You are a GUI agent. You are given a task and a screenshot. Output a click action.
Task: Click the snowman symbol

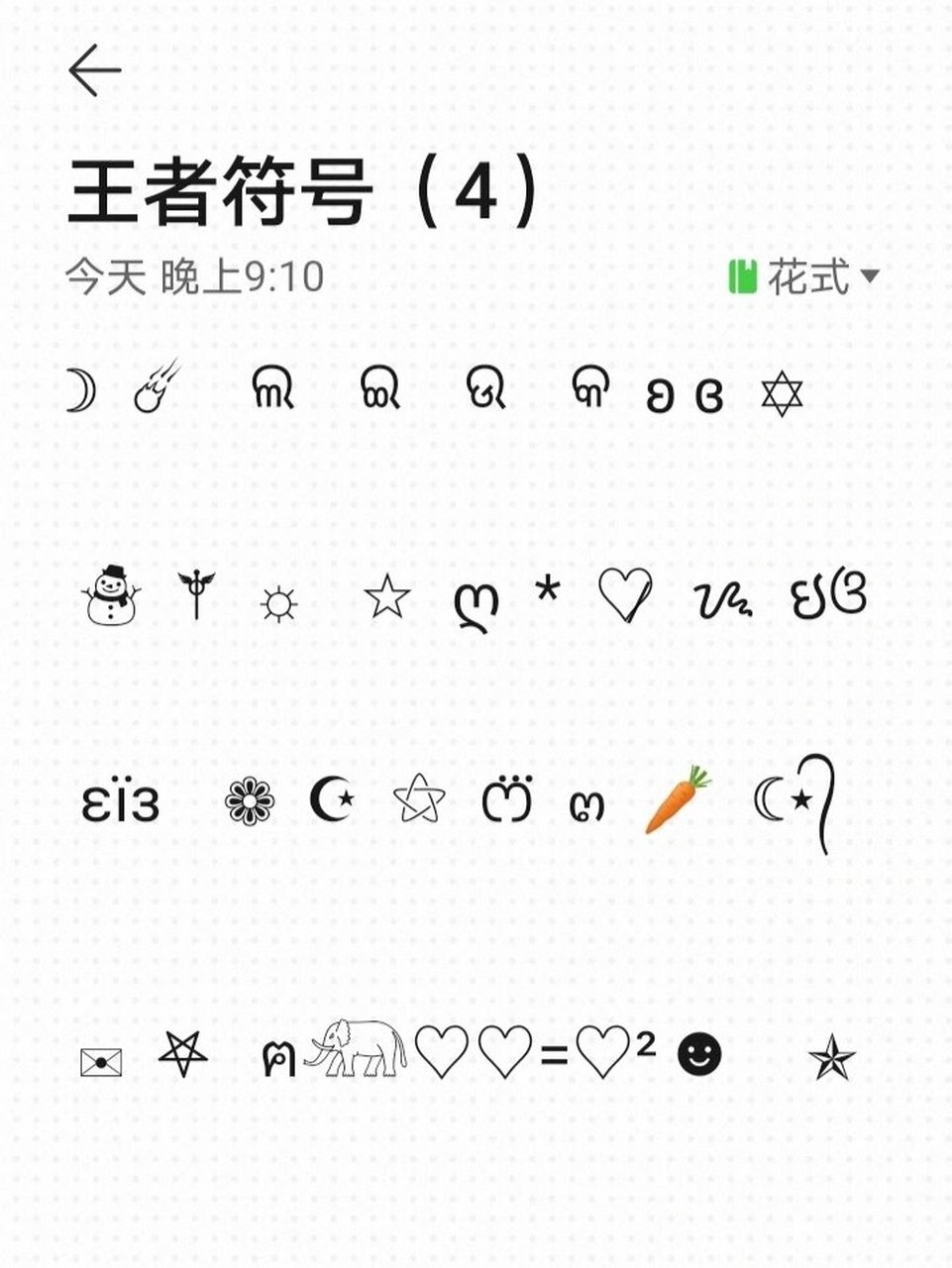tap(112, 594)
